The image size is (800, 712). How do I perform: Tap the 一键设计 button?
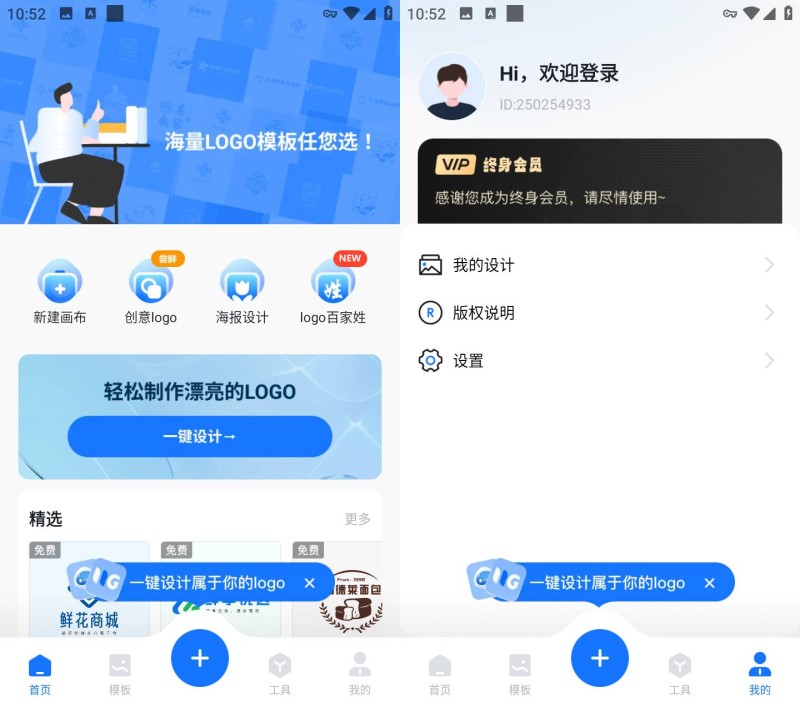point(199,437)
